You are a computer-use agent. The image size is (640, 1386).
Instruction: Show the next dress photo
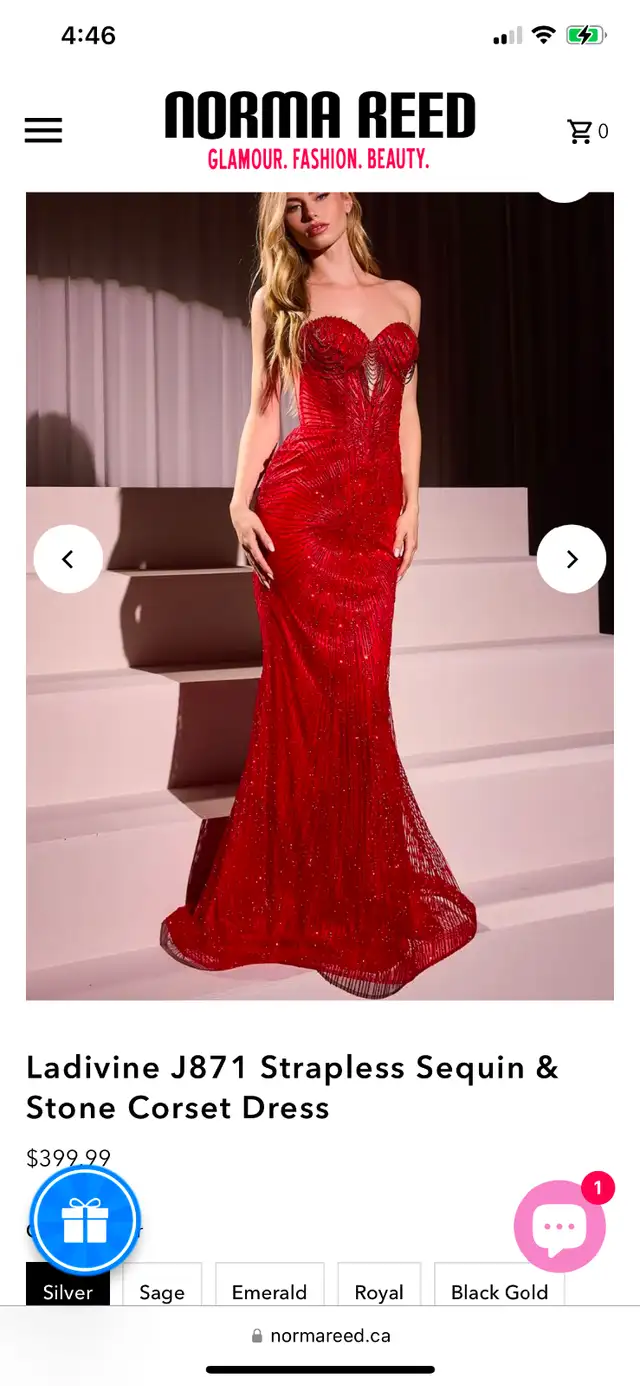tap(571, 559)
